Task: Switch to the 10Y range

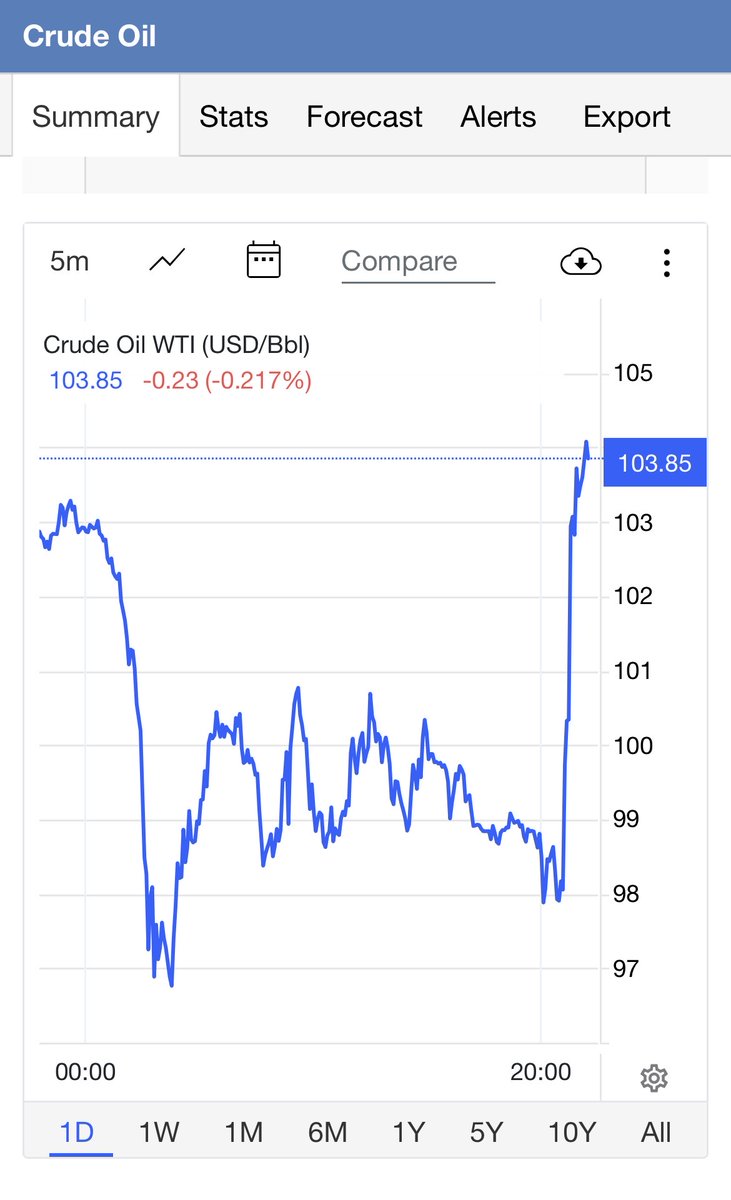Action: 572,1132
